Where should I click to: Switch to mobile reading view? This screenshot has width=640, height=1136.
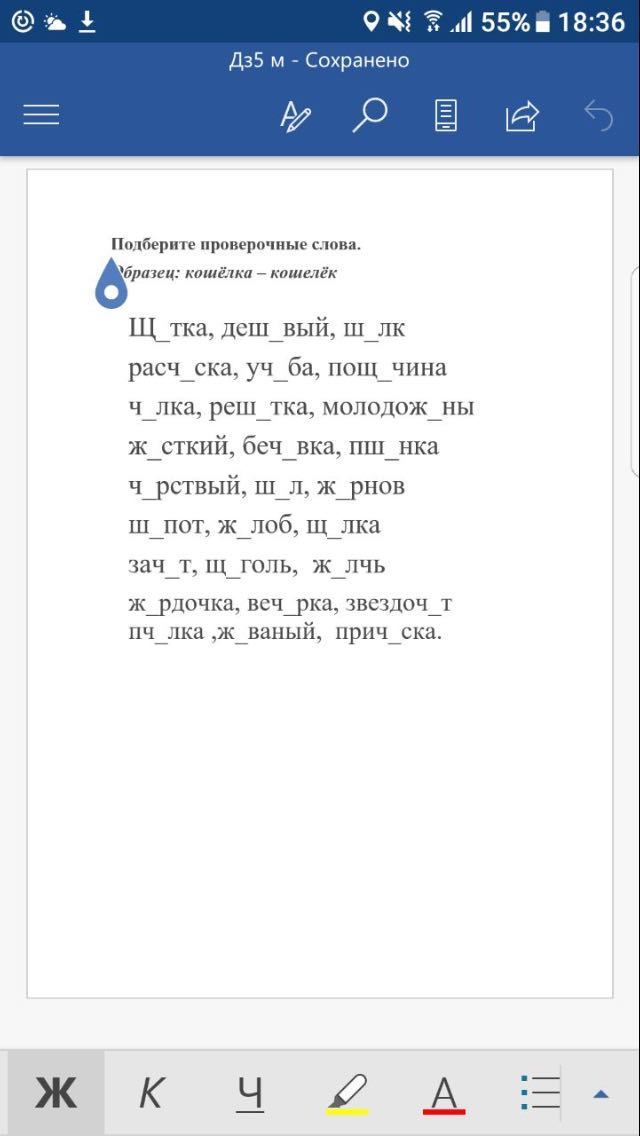click(446, 116)
